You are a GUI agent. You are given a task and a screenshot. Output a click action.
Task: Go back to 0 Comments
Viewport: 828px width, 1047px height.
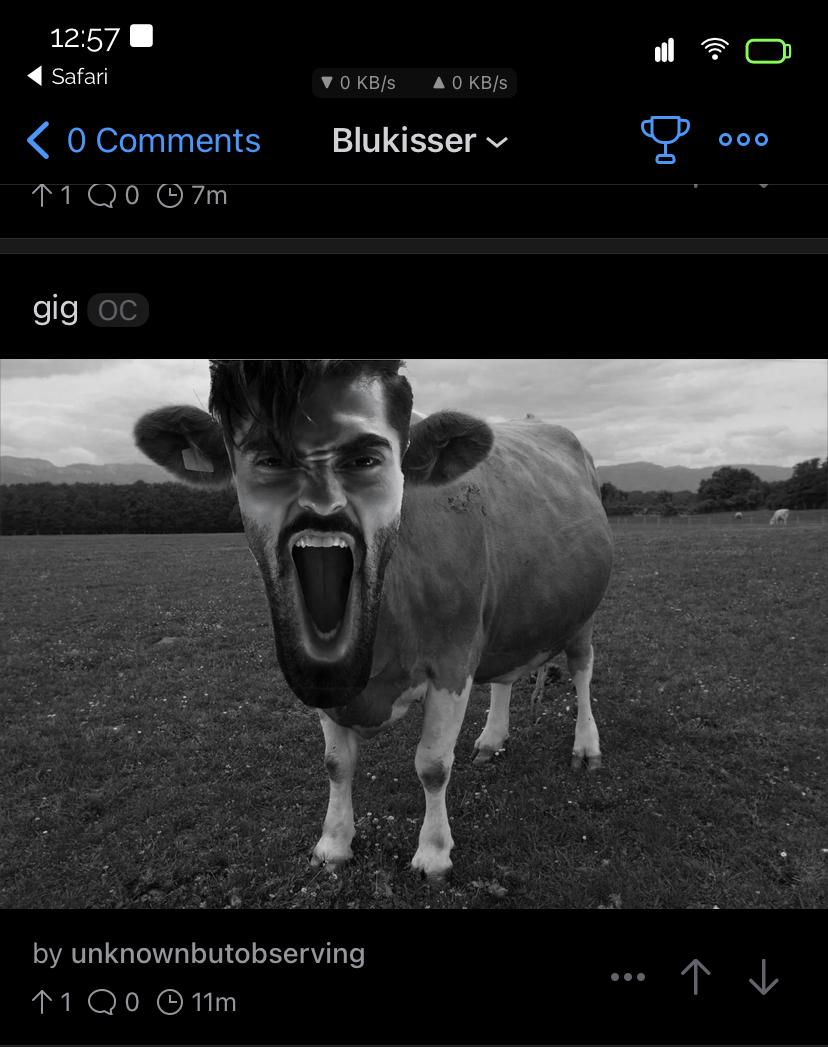pos(145,141)
